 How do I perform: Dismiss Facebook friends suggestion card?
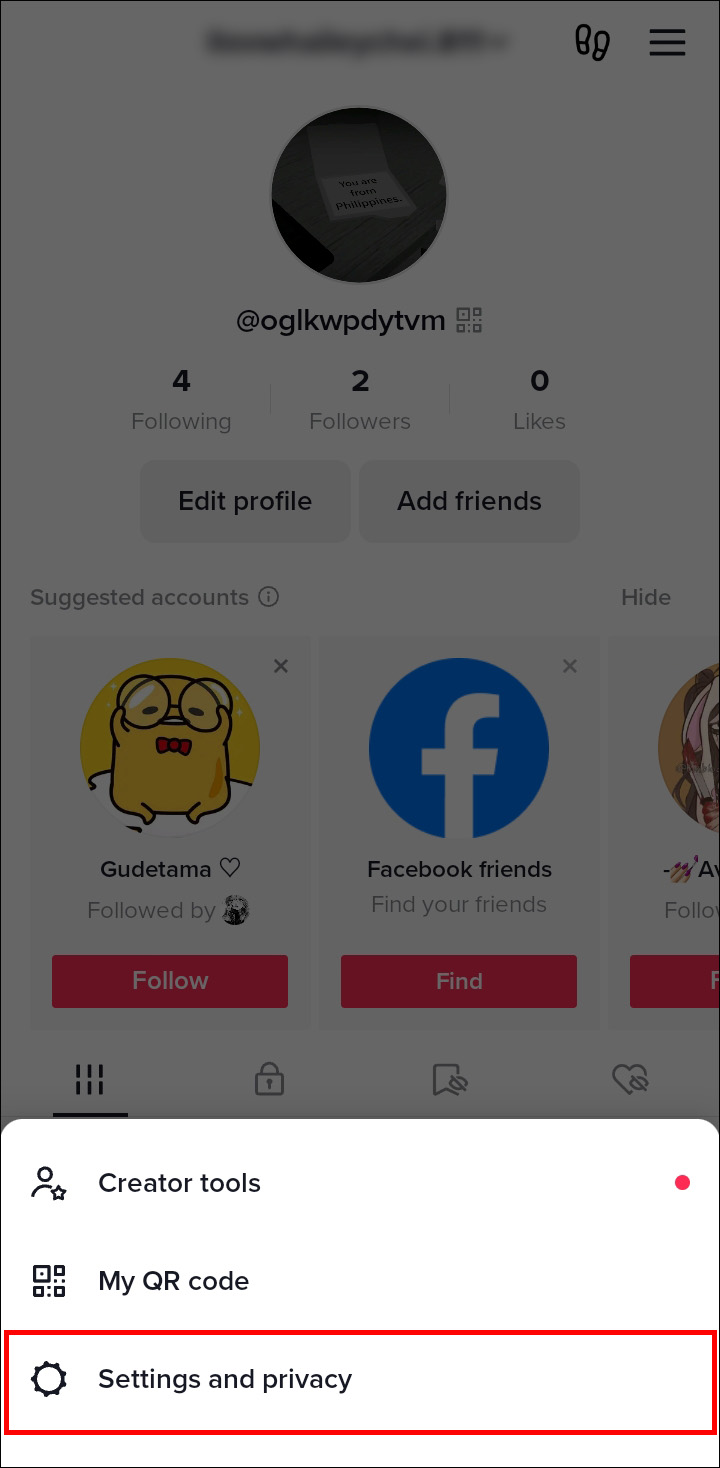[570, 666]
